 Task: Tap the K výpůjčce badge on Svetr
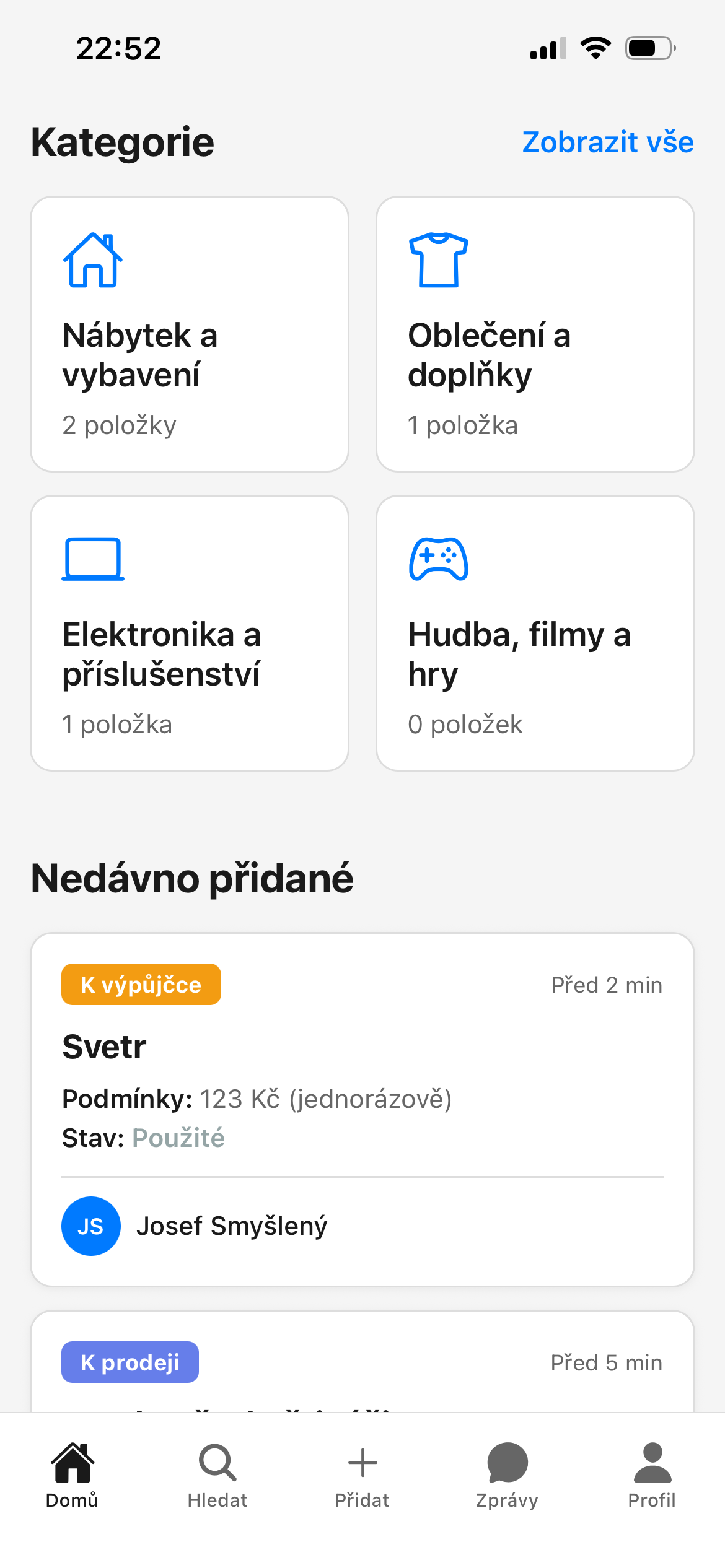click(141, 984)
